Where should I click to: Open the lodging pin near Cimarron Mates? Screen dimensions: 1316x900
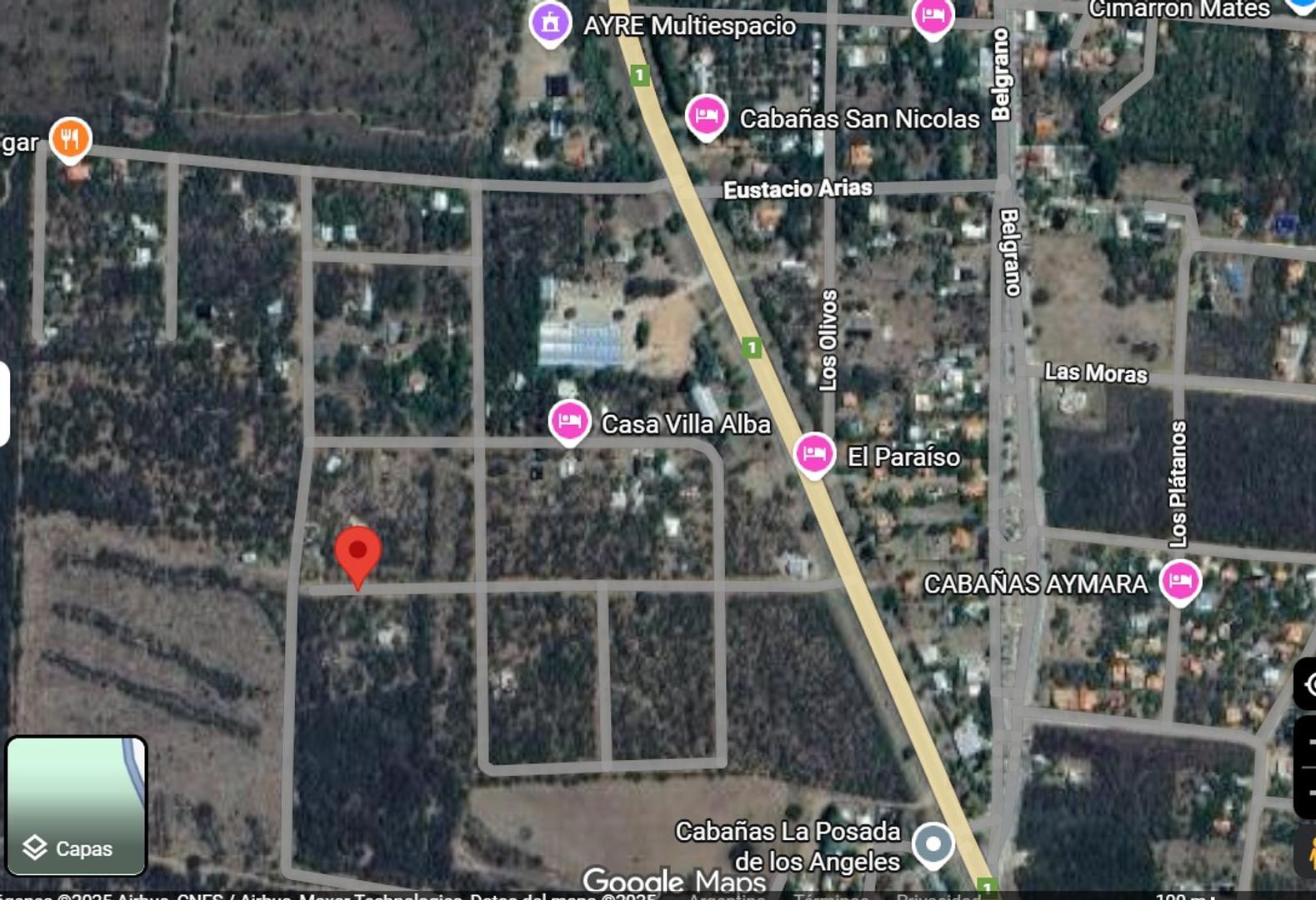[x=933, y=16]
